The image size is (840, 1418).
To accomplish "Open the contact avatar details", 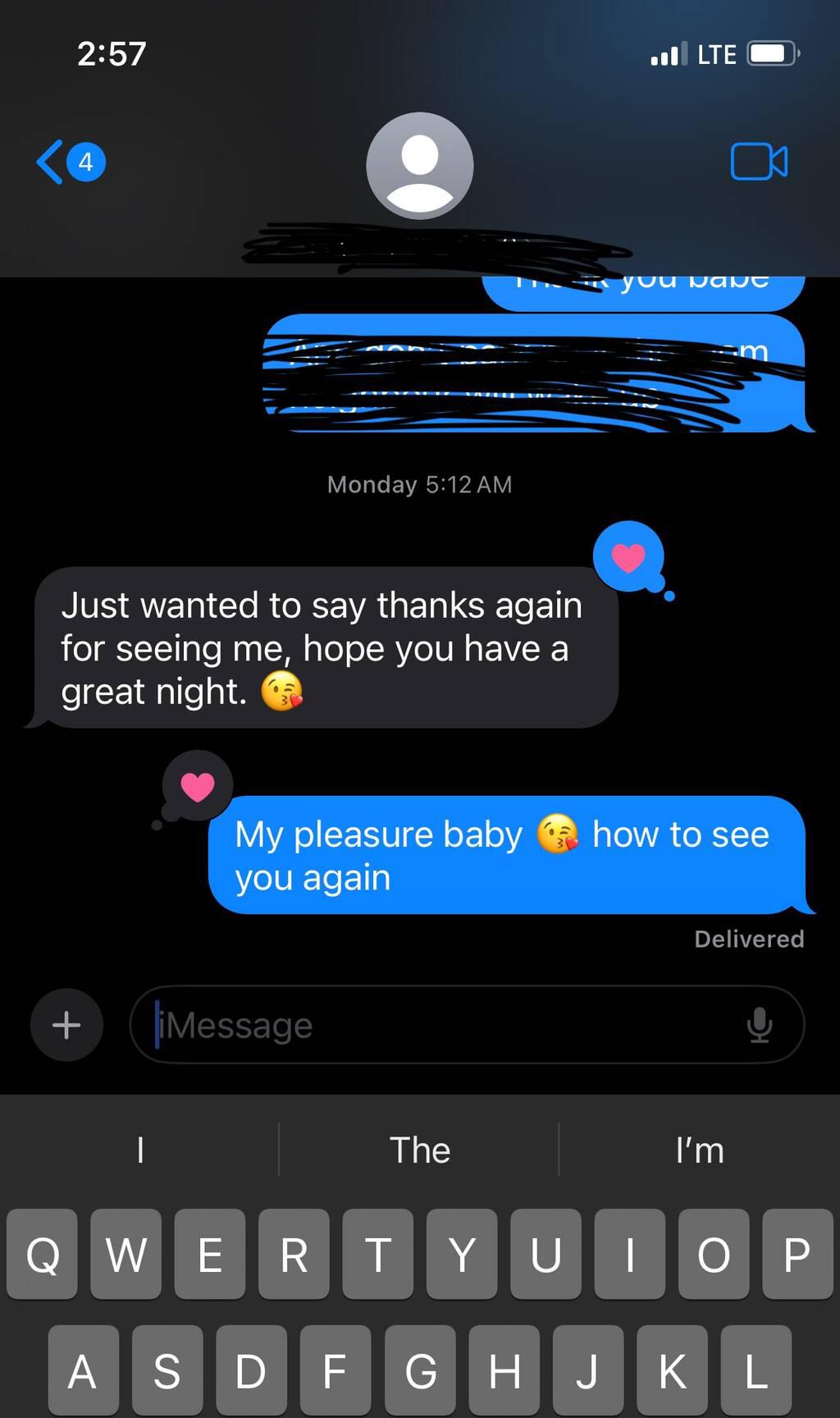I will coord(419,165).
